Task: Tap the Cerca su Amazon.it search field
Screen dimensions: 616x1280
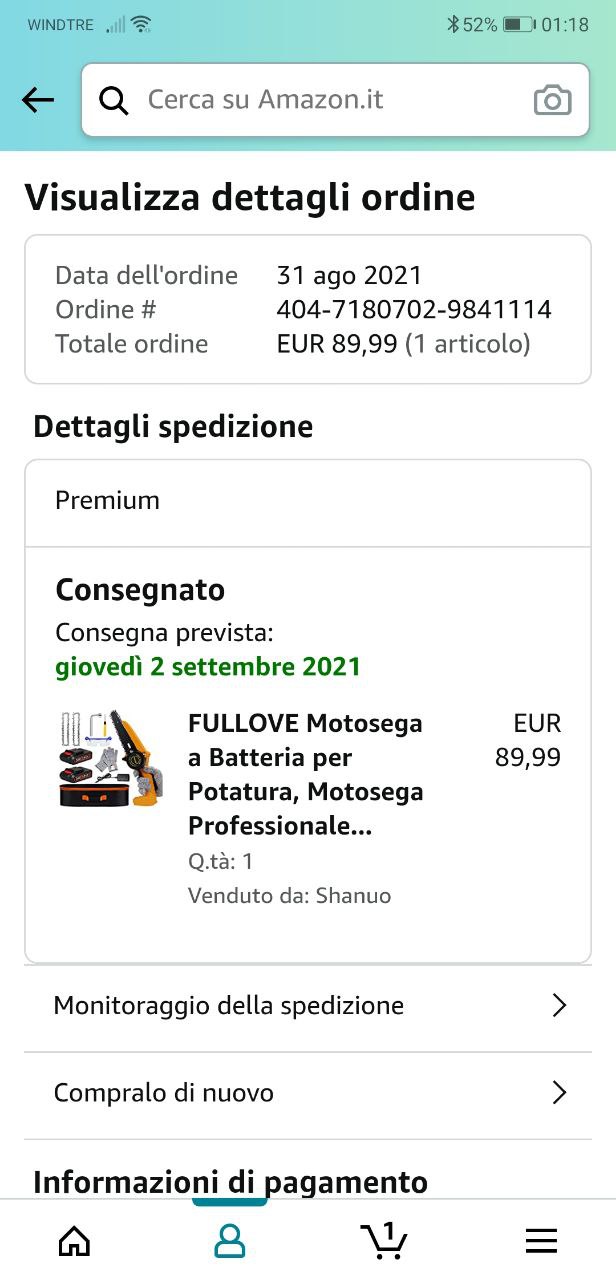Action: click(320, 100)
